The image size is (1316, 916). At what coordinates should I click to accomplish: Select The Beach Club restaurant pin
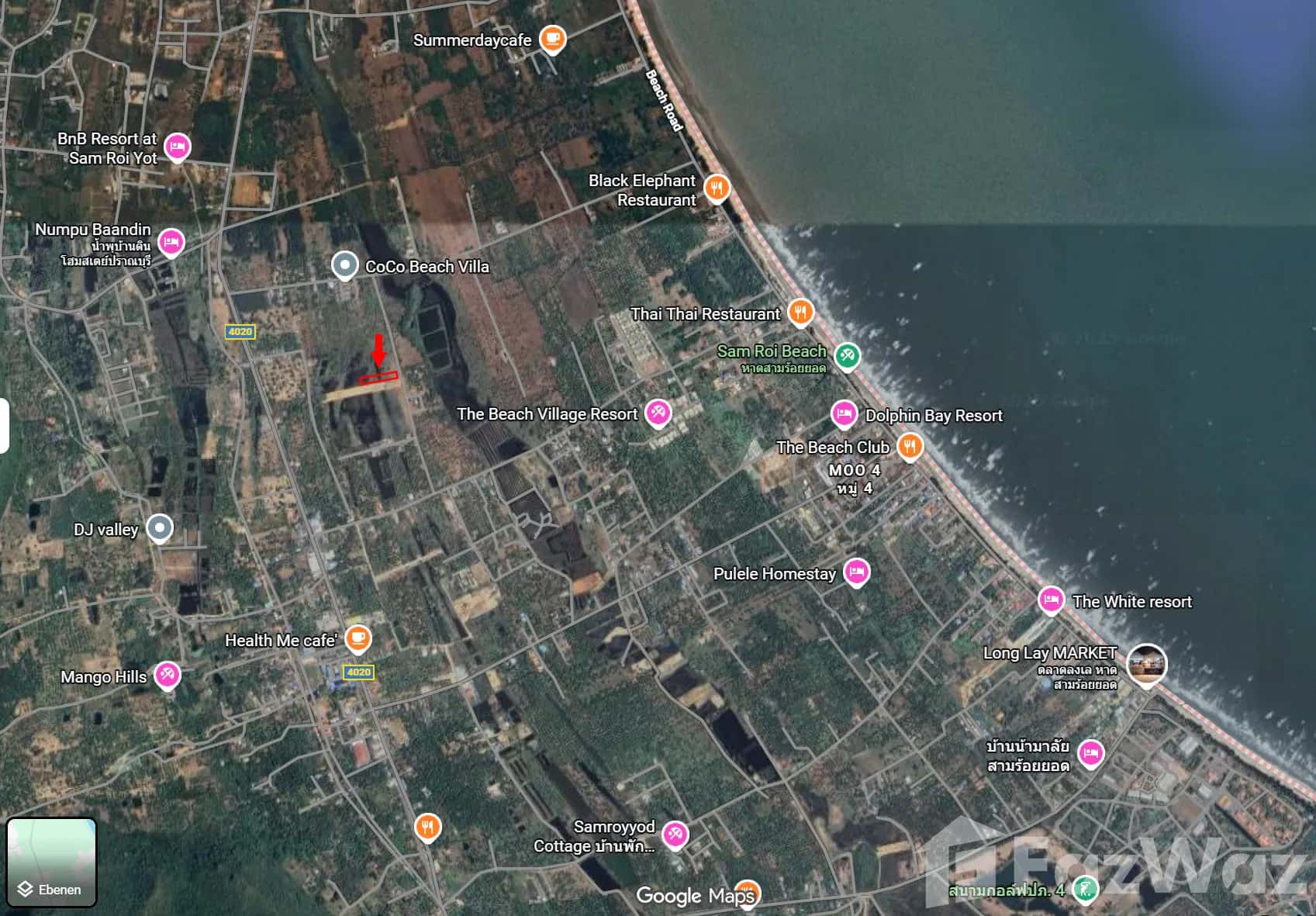point(910,445)
